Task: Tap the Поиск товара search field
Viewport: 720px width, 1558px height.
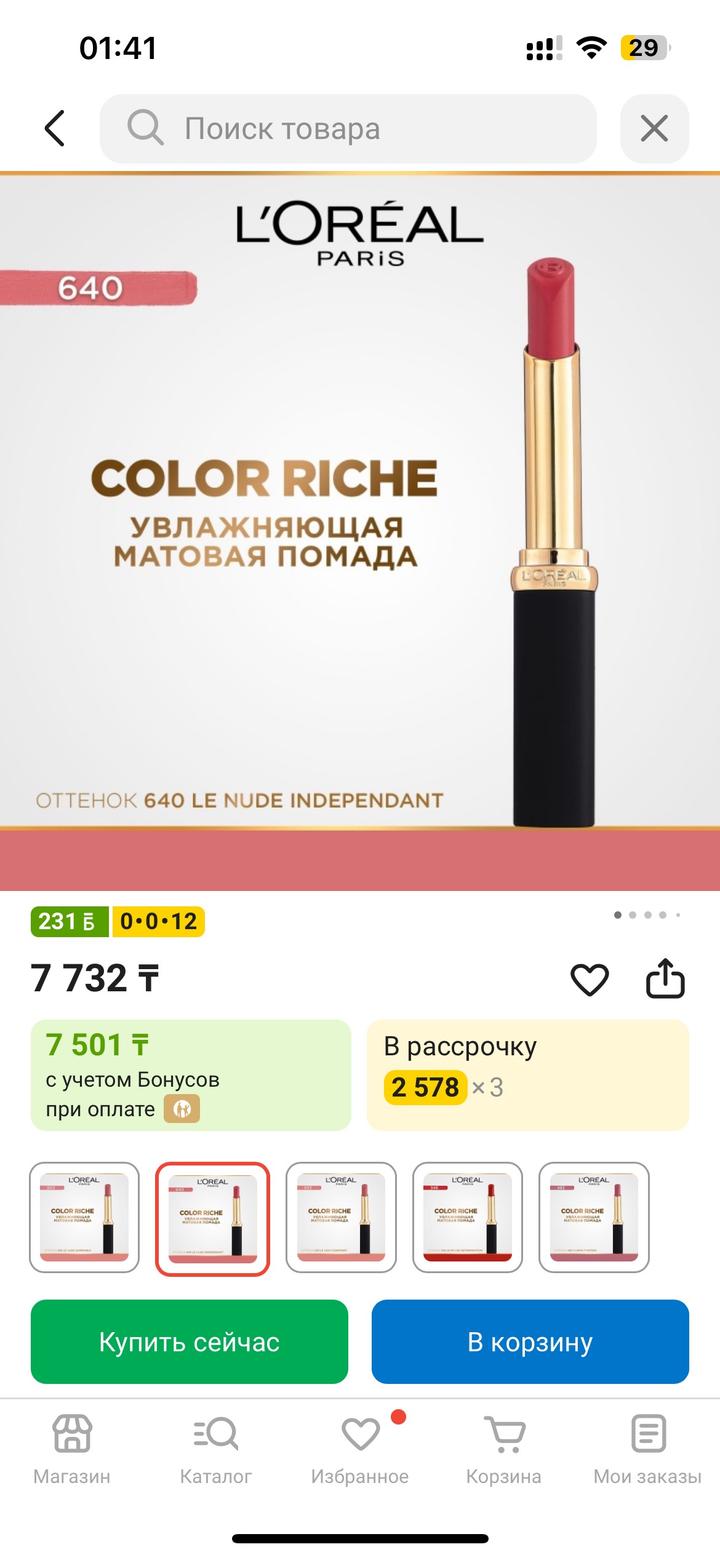Action: pyautogui.click(x=348, y=129)
